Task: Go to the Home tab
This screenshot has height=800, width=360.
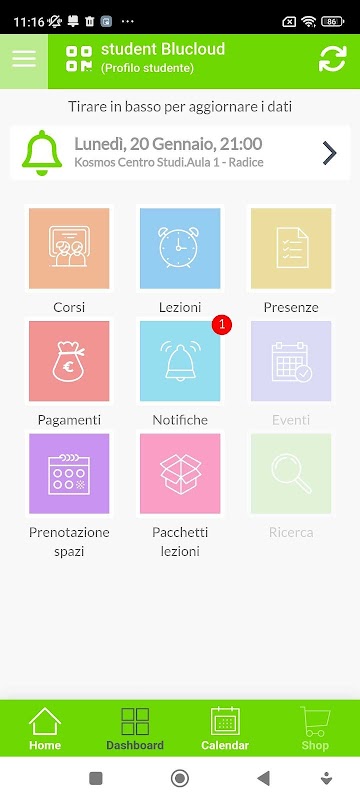Action: (45, 729)
